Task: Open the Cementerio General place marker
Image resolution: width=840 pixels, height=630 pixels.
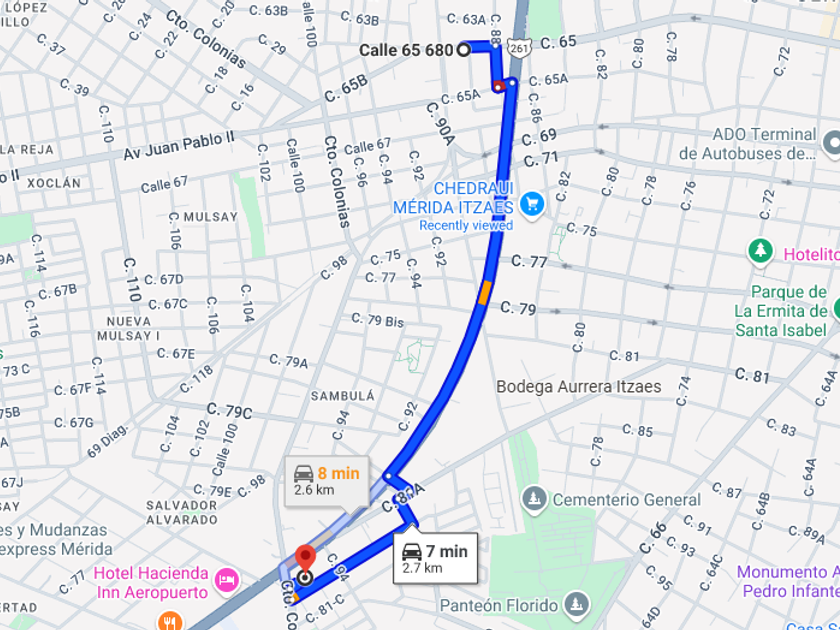Action: click(535, 498)
